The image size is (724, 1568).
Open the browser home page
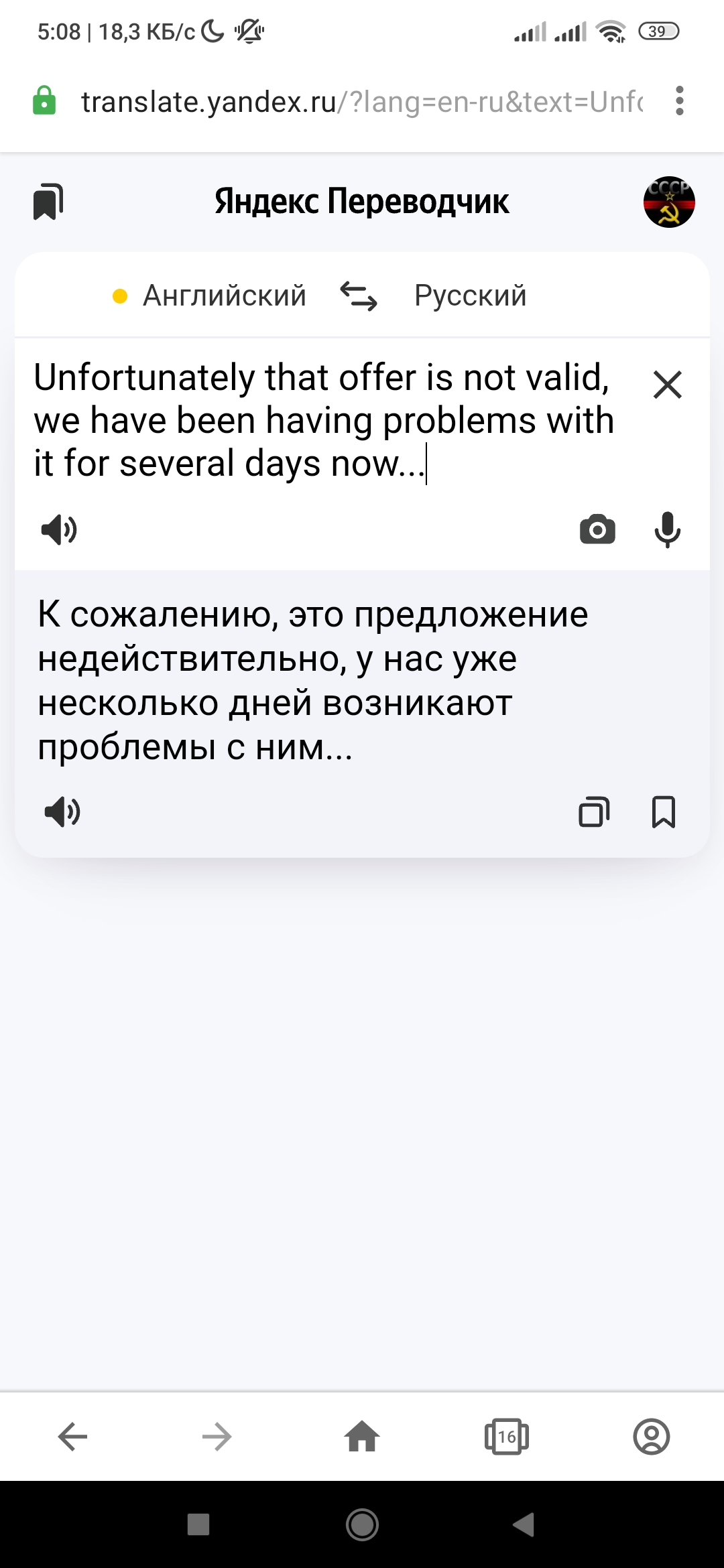(362, 1437)
